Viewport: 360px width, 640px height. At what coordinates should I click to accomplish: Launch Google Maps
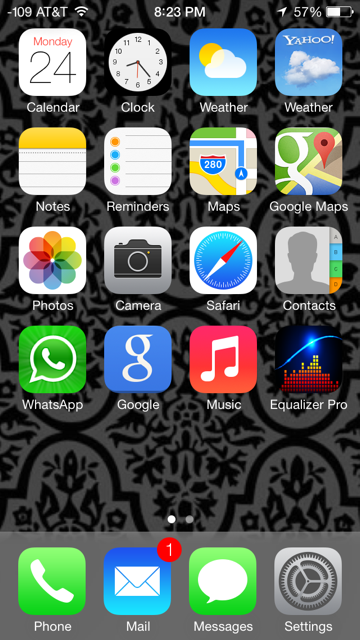tap(309, 161)
